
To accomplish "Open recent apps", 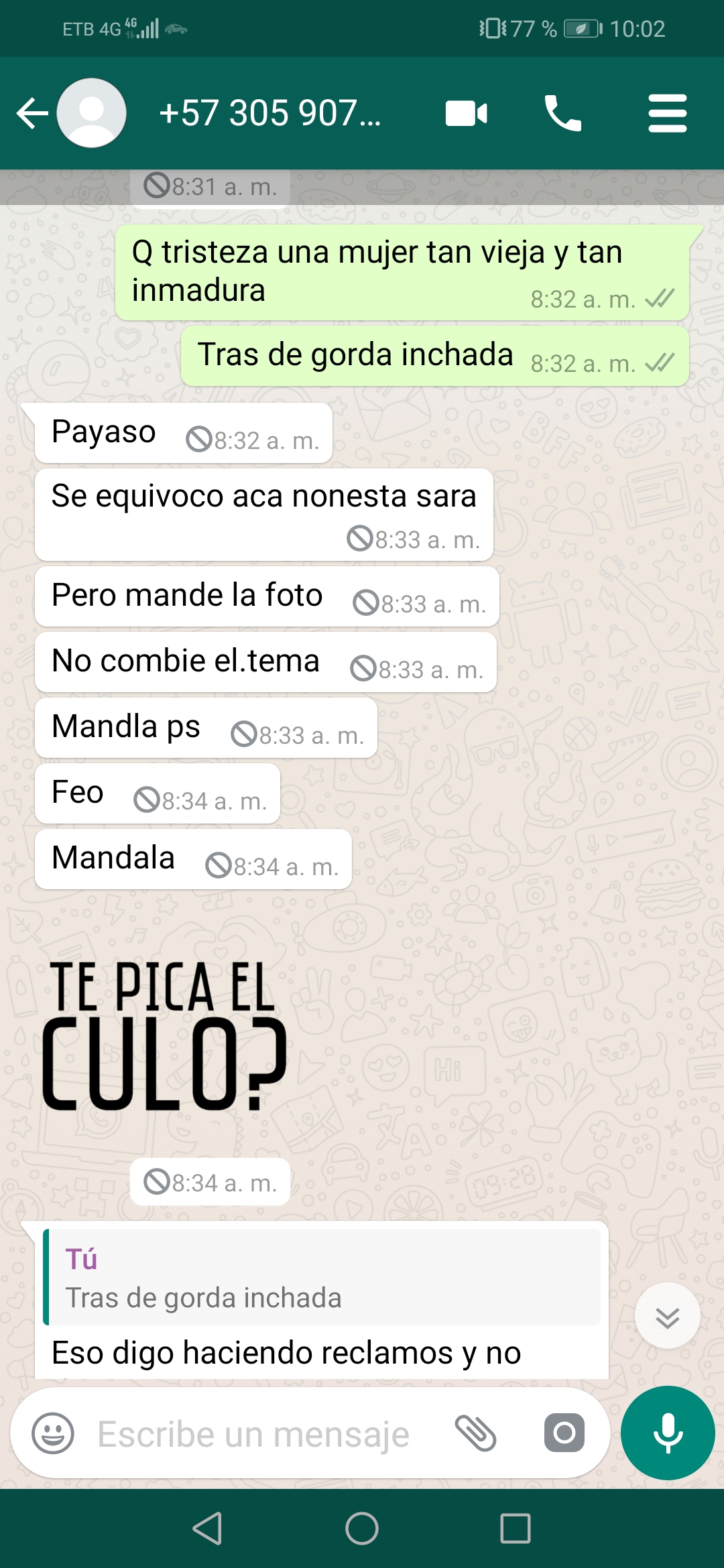I will (x=515, y=1528).
